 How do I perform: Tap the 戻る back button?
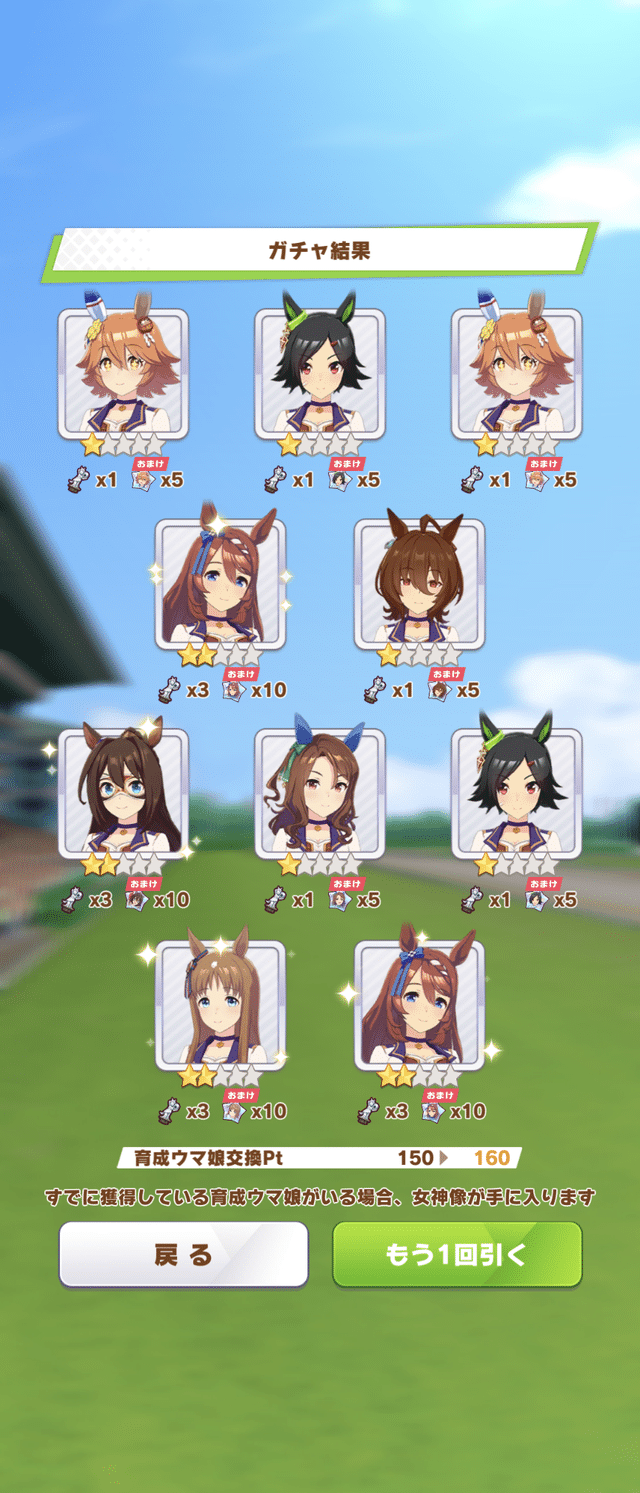183,1255
